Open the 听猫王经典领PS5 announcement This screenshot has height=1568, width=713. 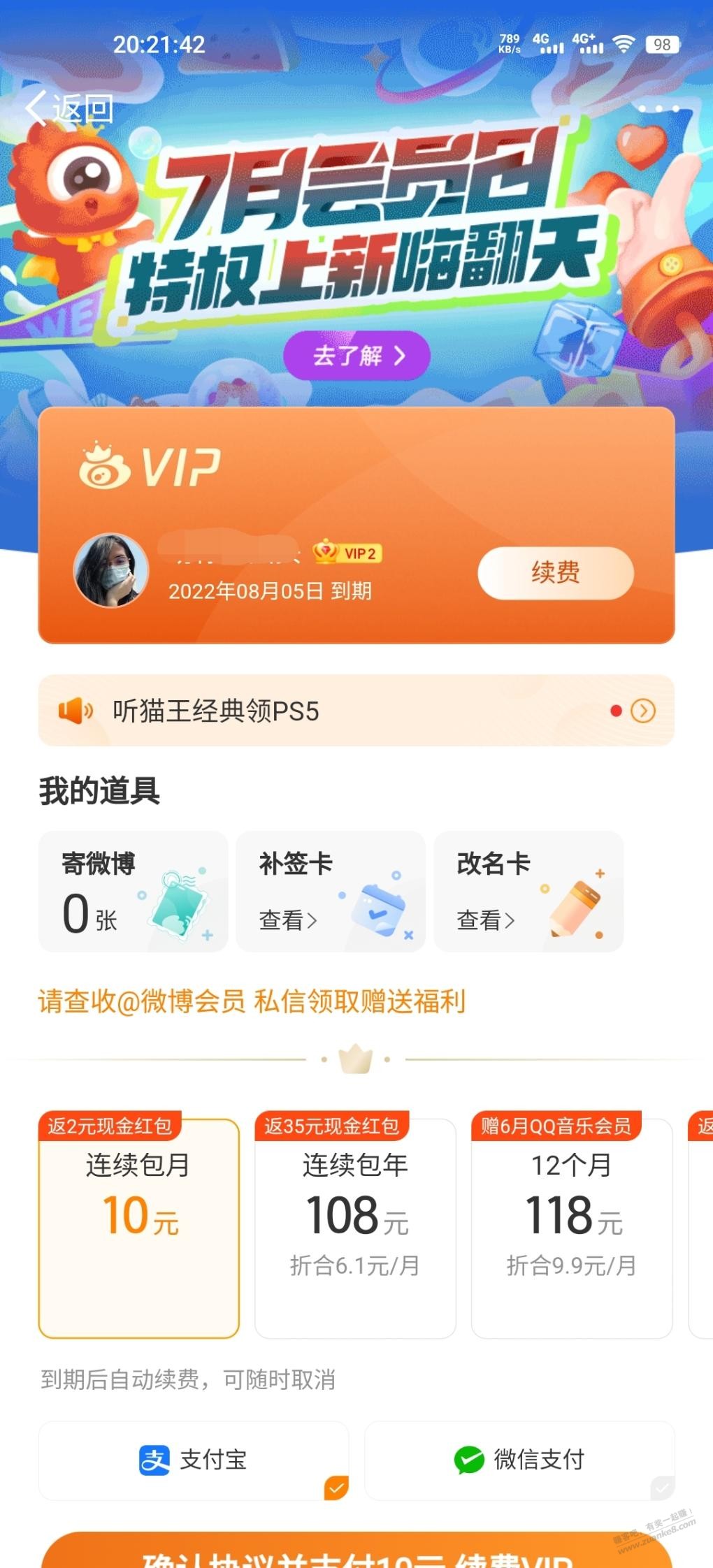coord(356,711)
